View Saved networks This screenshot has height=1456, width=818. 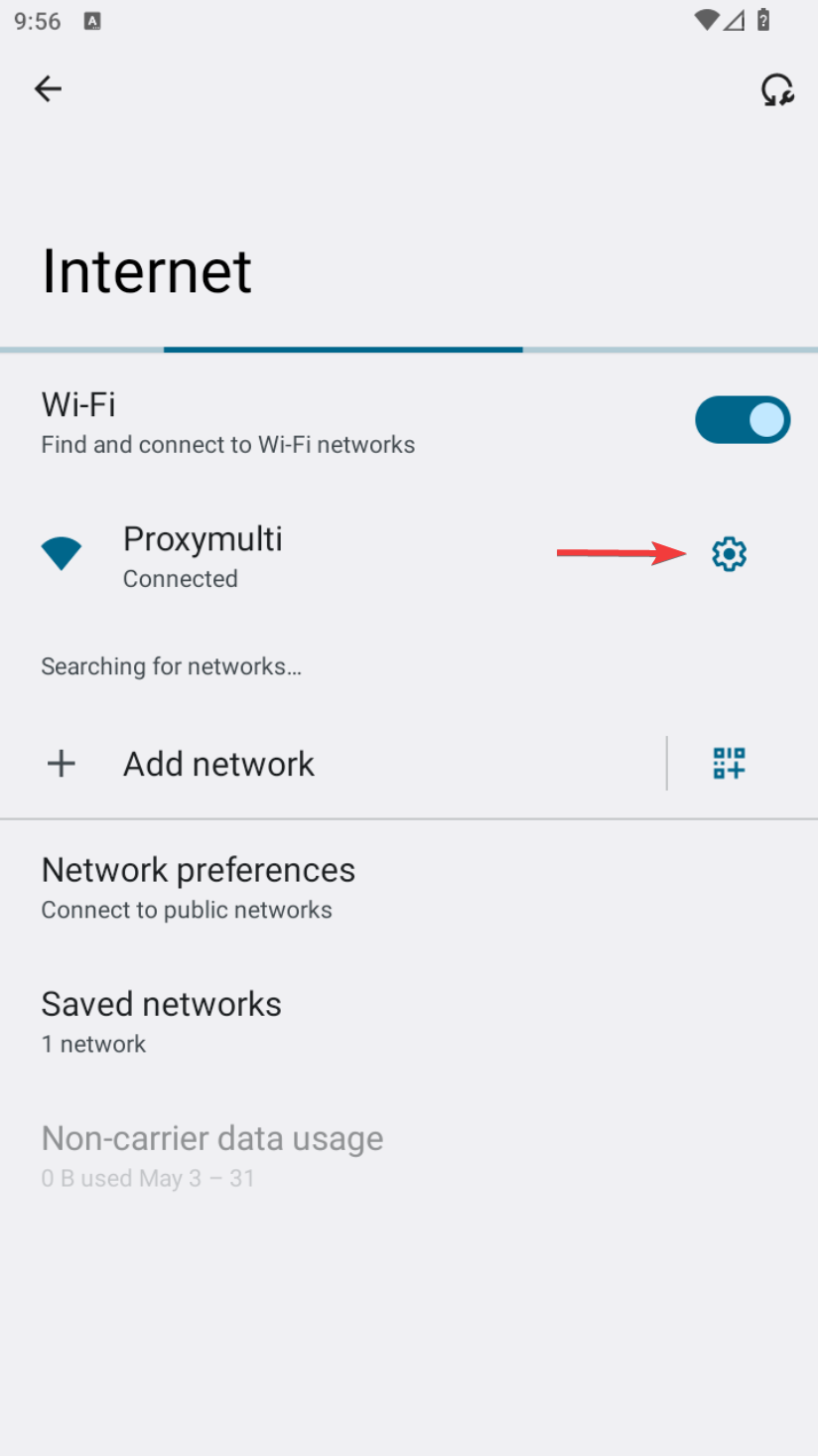409,1021
